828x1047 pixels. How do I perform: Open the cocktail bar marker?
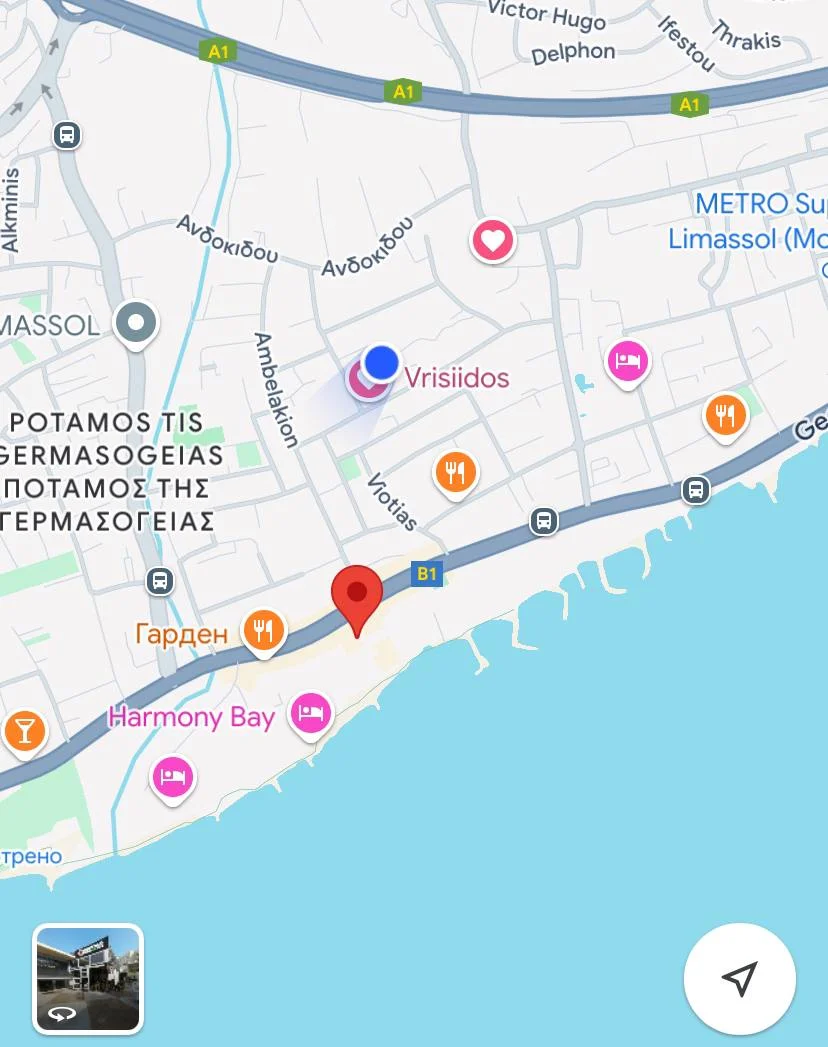point(24,731)
